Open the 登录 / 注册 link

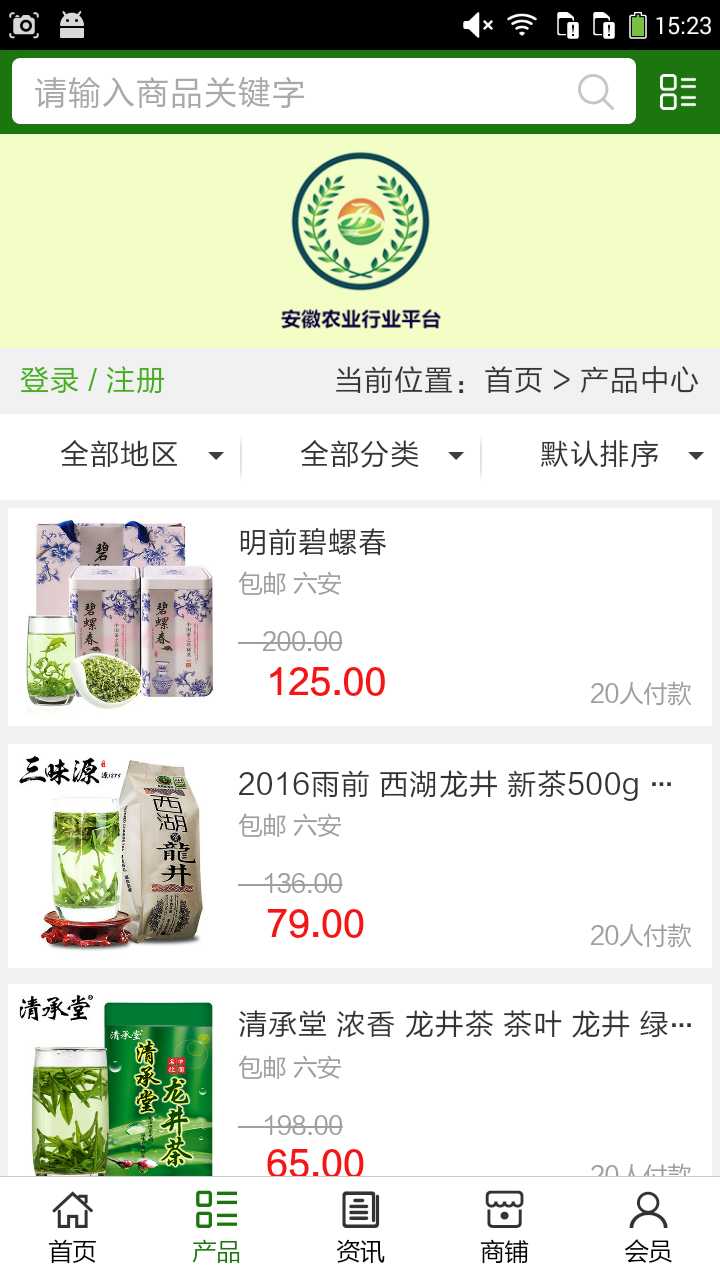click(x=92, y=381)
